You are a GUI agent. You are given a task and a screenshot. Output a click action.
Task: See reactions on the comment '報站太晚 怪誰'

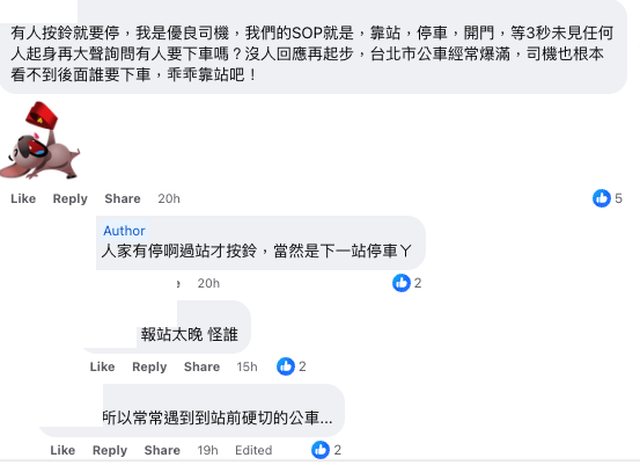(x=291, y=367)
